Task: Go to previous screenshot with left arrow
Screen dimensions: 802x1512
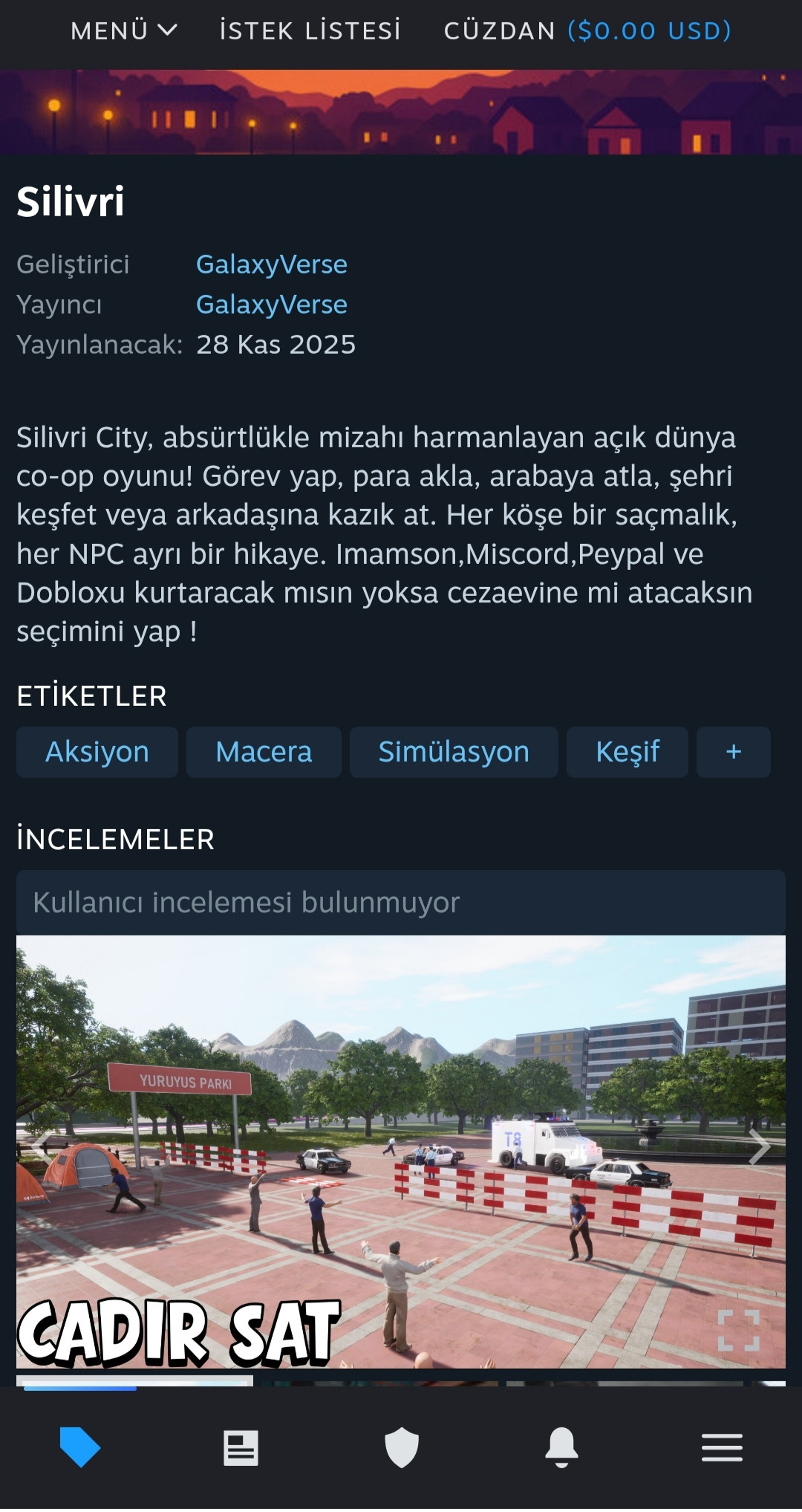Action: (42, 1147)
